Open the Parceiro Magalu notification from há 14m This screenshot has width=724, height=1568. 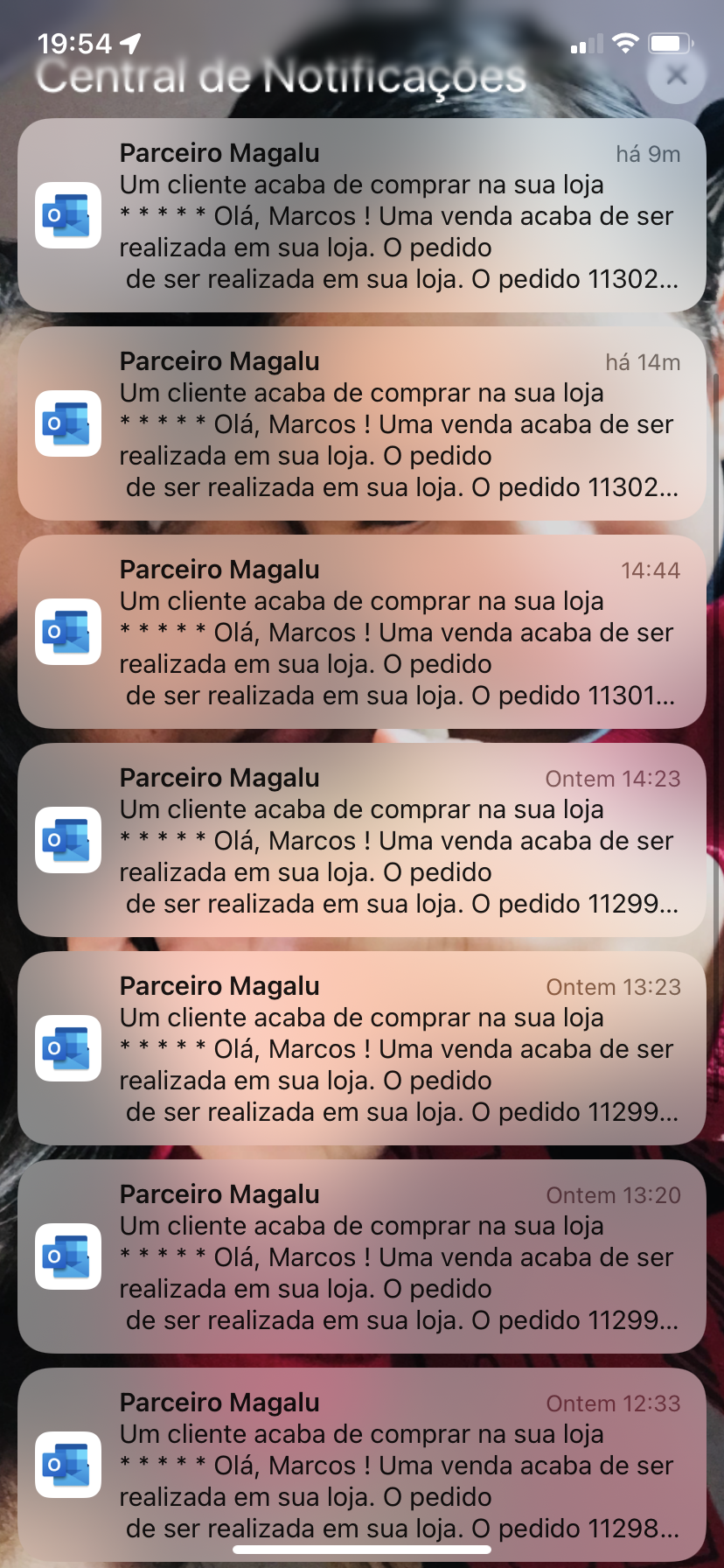pos(362,423)
